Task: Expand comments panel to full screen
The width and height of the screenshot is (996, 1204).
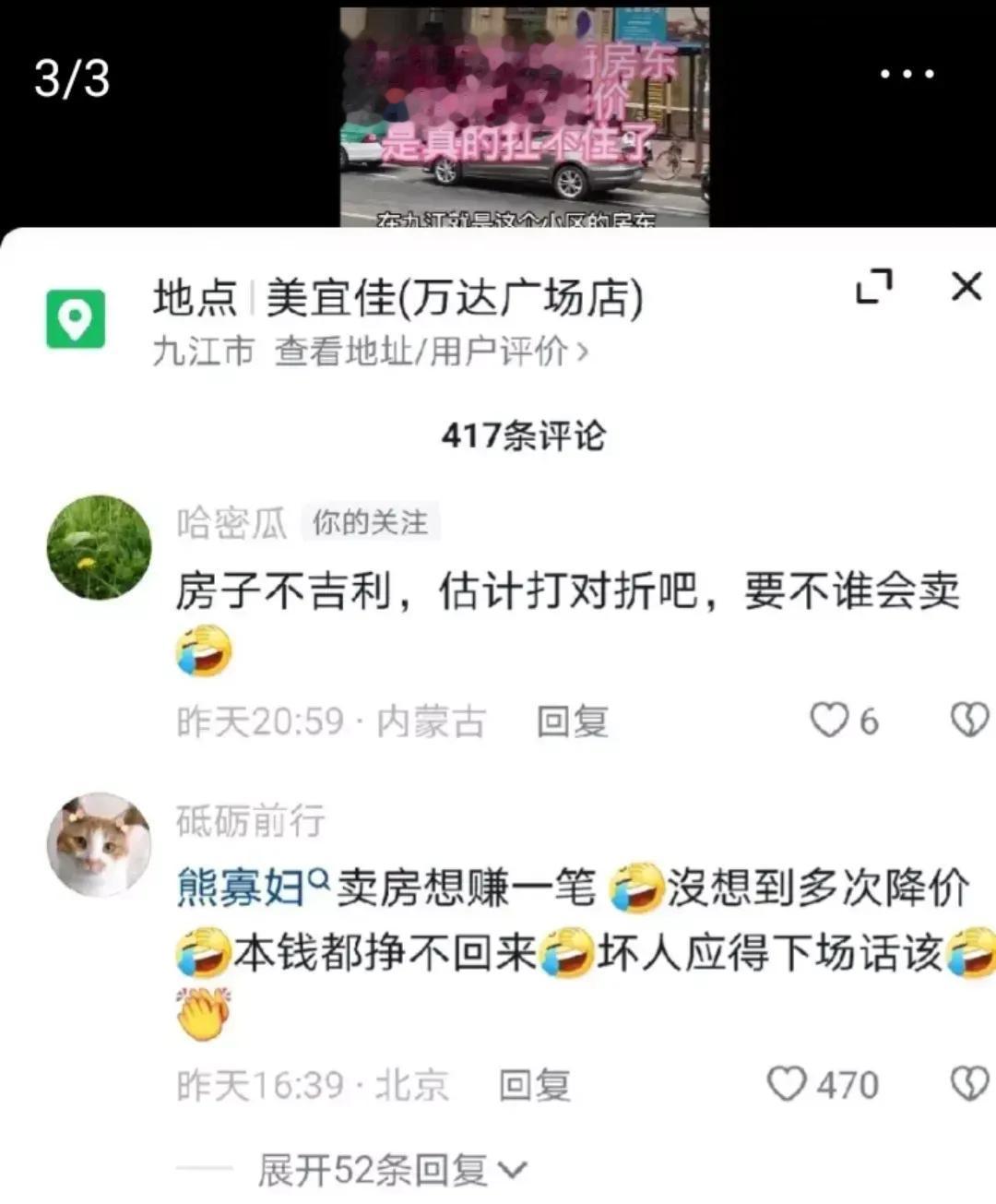Action: pyautogui.click(x=874, y=287)
